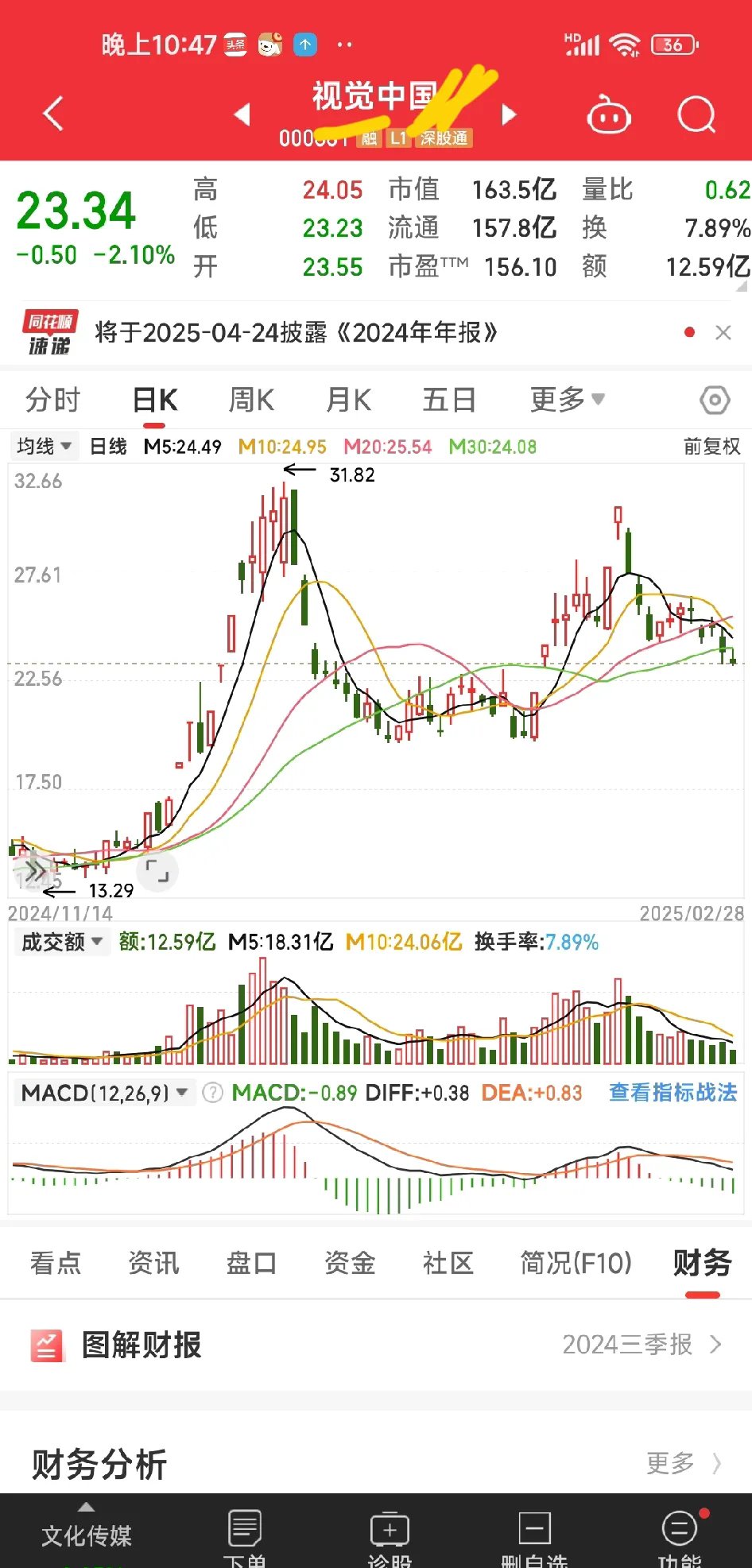Open 图解财报 financial report illustration
The image size is (752, 1568).
(x=141, y=1345)
